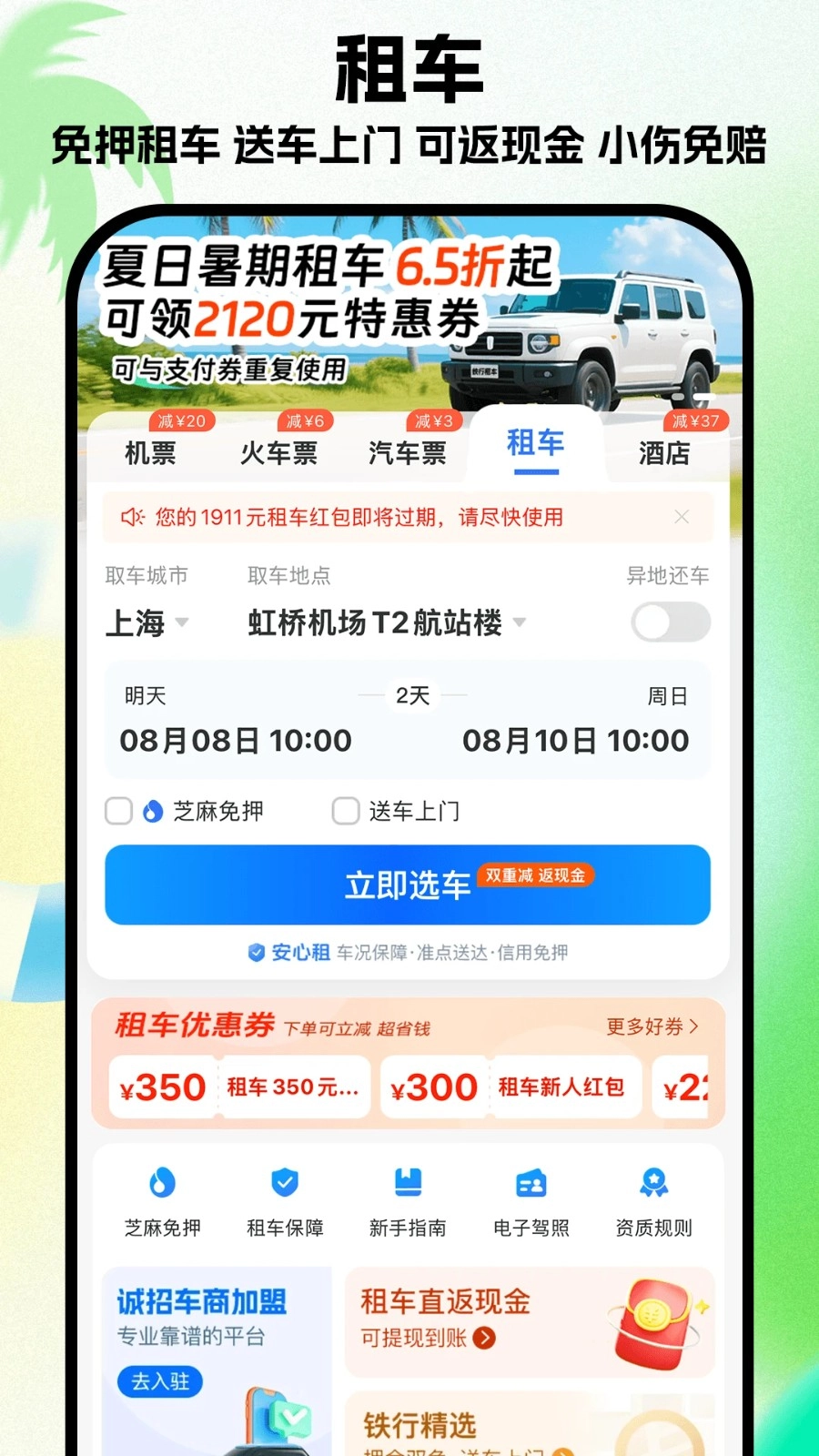Open the red envelope on 租车直返现金 card

click(657, 1321)
